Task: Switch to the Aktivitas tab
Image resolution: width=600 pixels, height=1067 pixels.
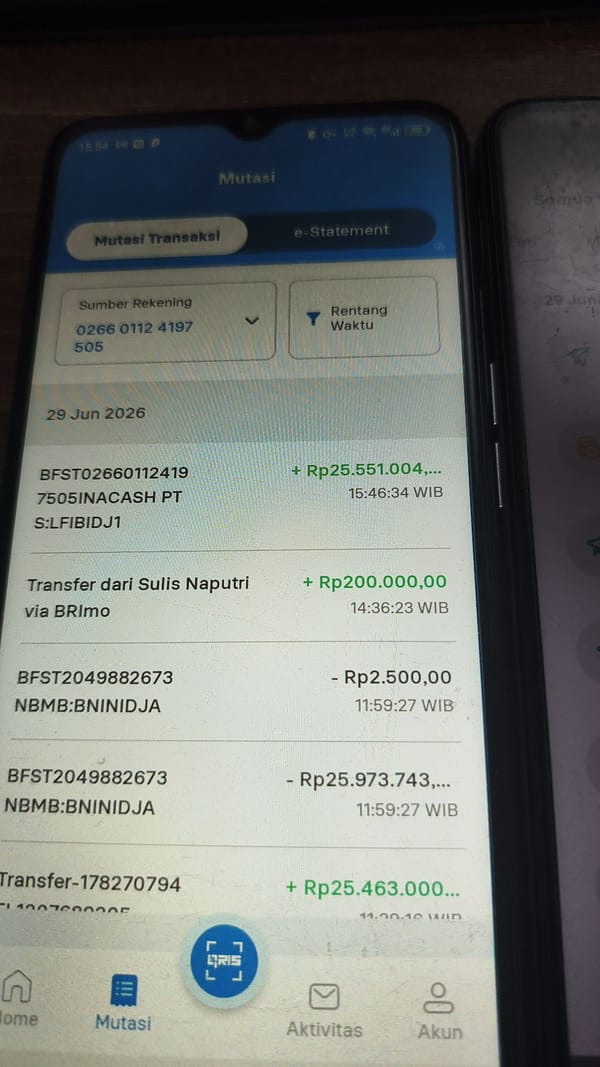Action: (x=324, y=1009)
